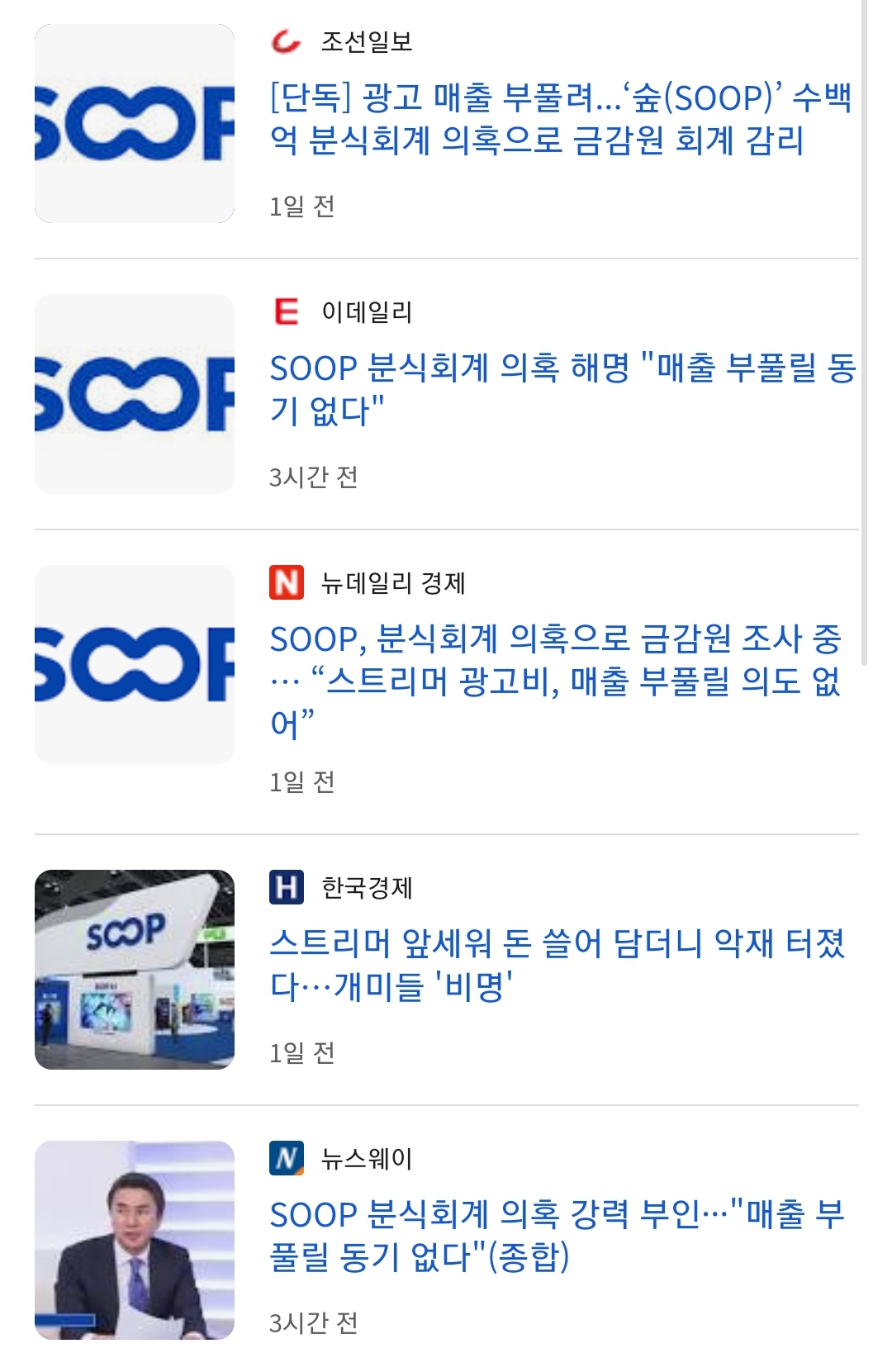Image resolution: width=892 pixels, height=1372 pixels.
Task: Open the 뉴스웨이 article SOOP 분식회계 의혹 강력 부인
Action: 557,1235
